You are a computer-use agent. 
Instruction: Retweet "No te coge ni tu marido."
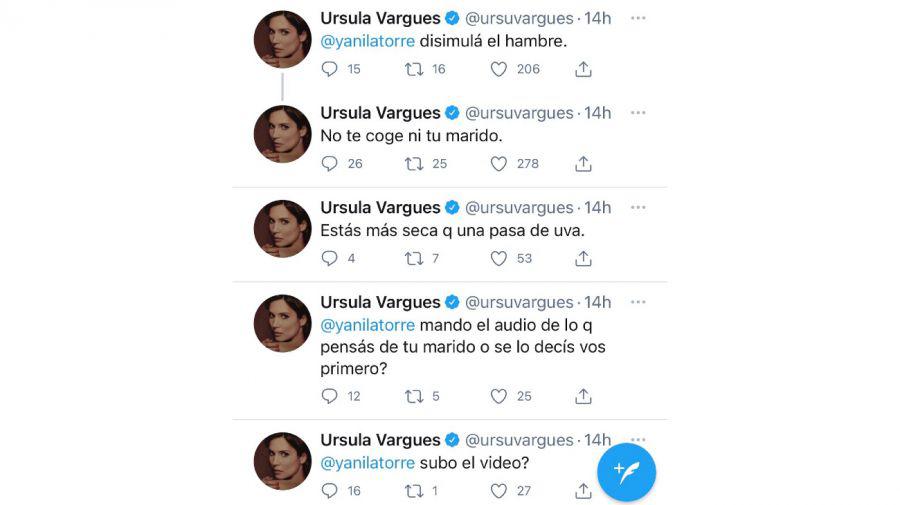(413, 164)
